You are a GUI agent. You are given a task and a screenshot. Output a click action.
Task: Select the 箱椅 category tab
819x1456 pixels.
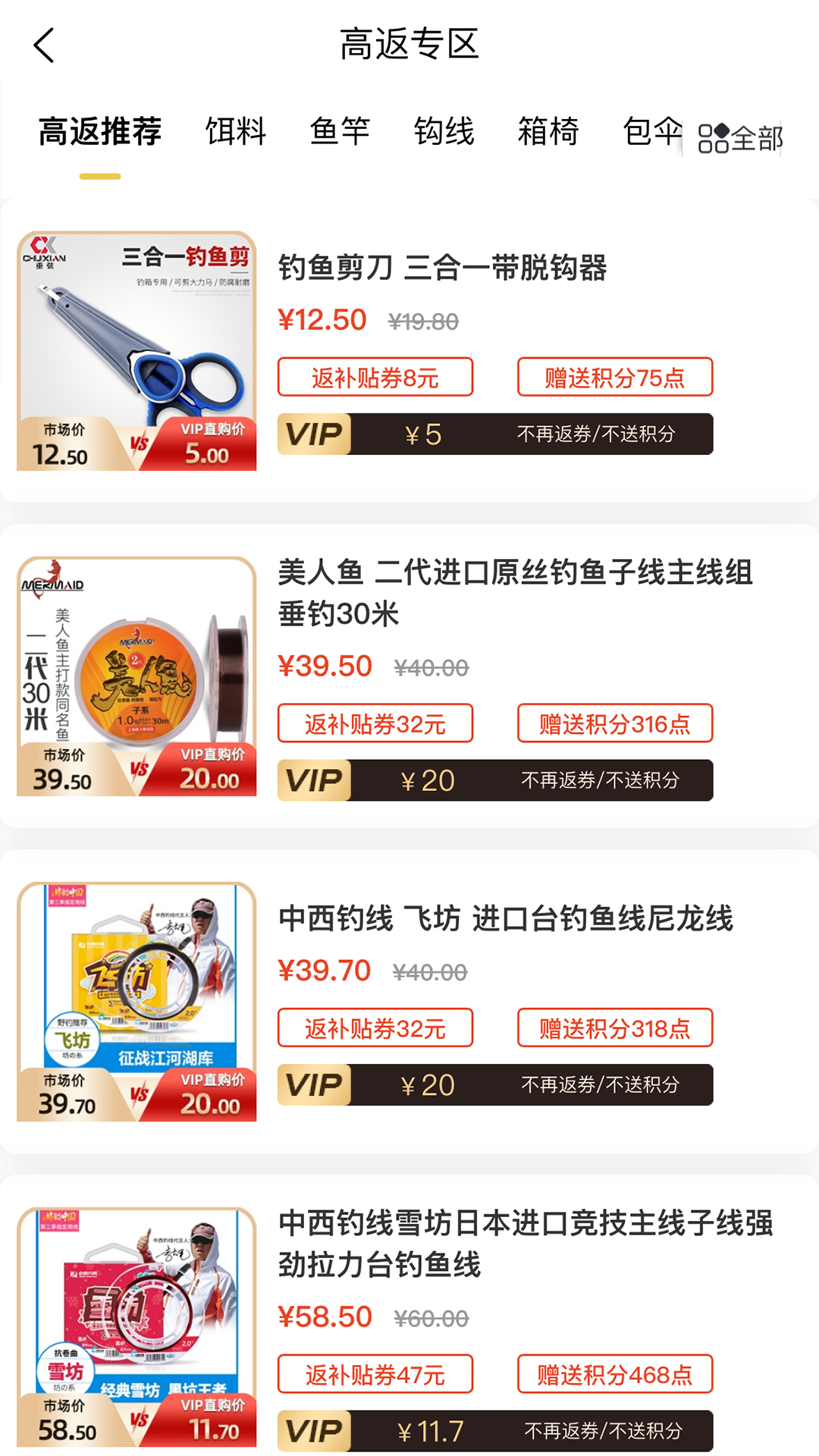548,133
